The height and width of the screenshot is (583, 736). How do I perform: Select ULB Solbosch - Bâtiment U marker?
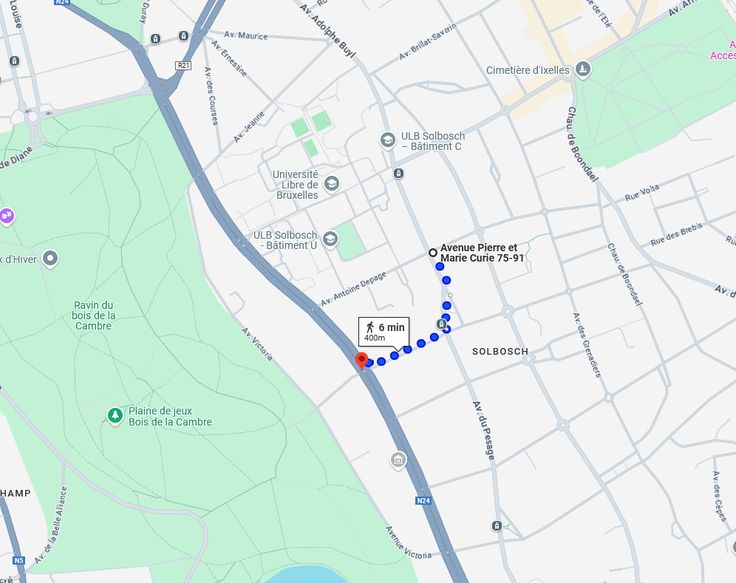click(x=330, y=239)
